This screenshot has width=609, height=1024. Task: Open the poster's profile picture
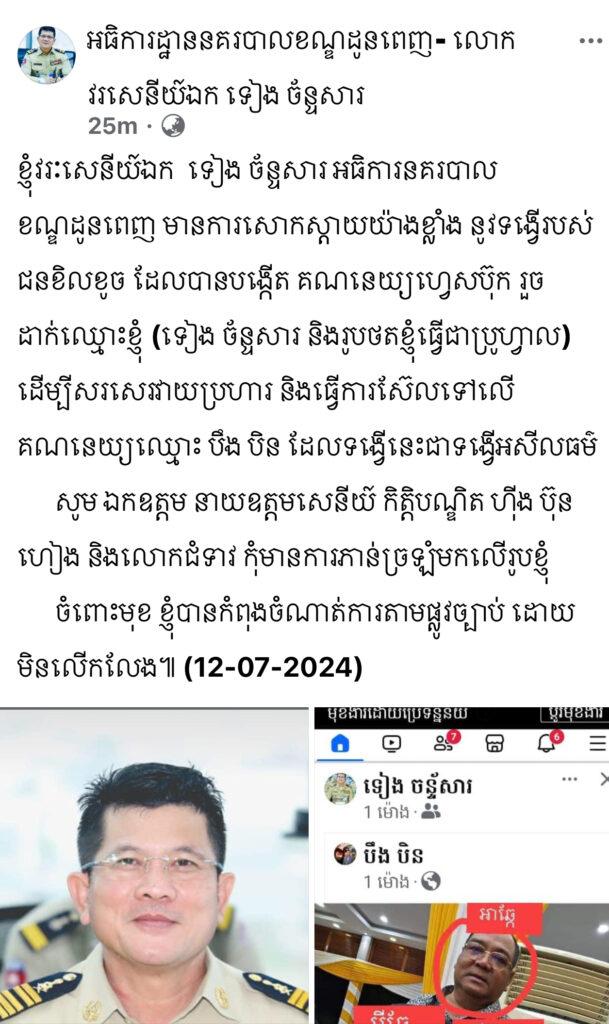[x=46, y=55]
